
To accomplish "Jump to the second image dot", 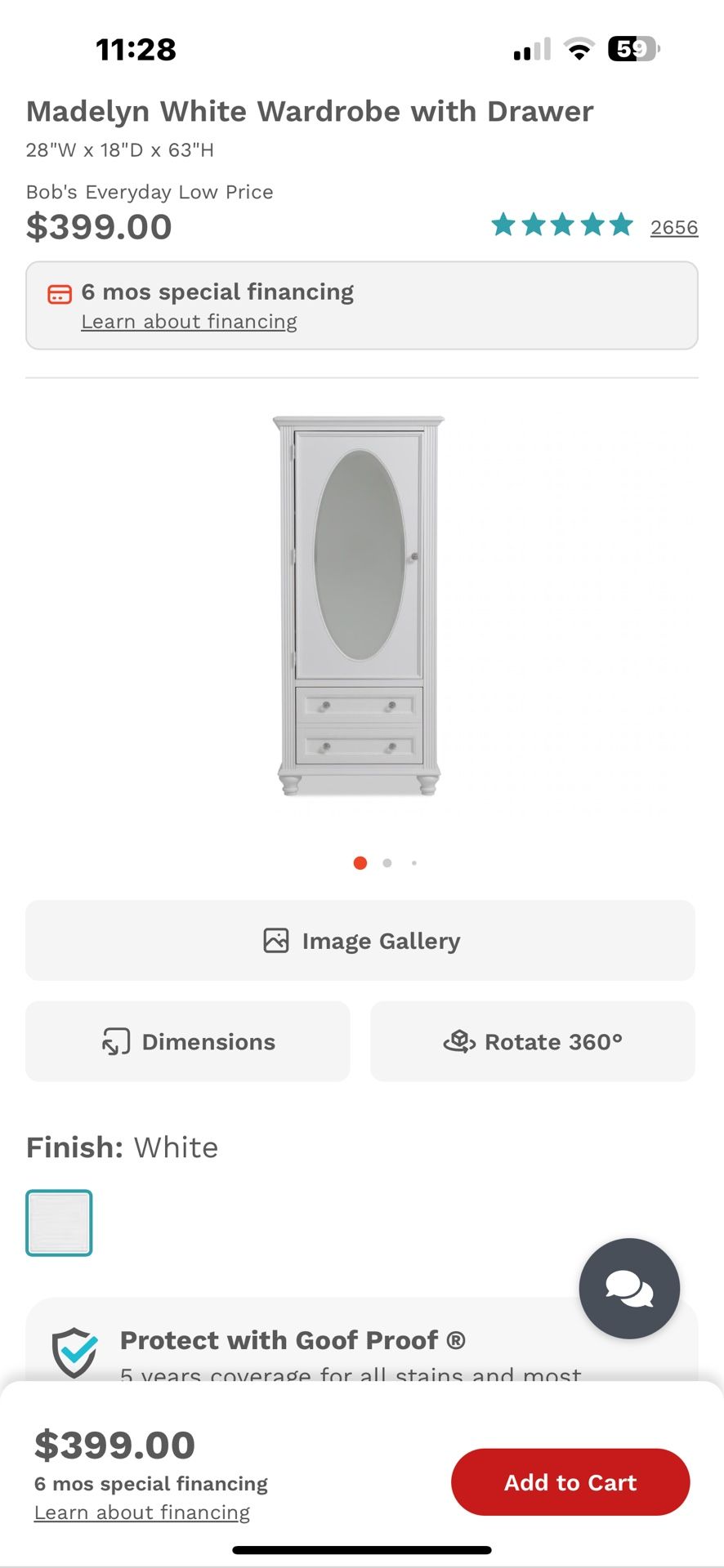I will [387, 863].
